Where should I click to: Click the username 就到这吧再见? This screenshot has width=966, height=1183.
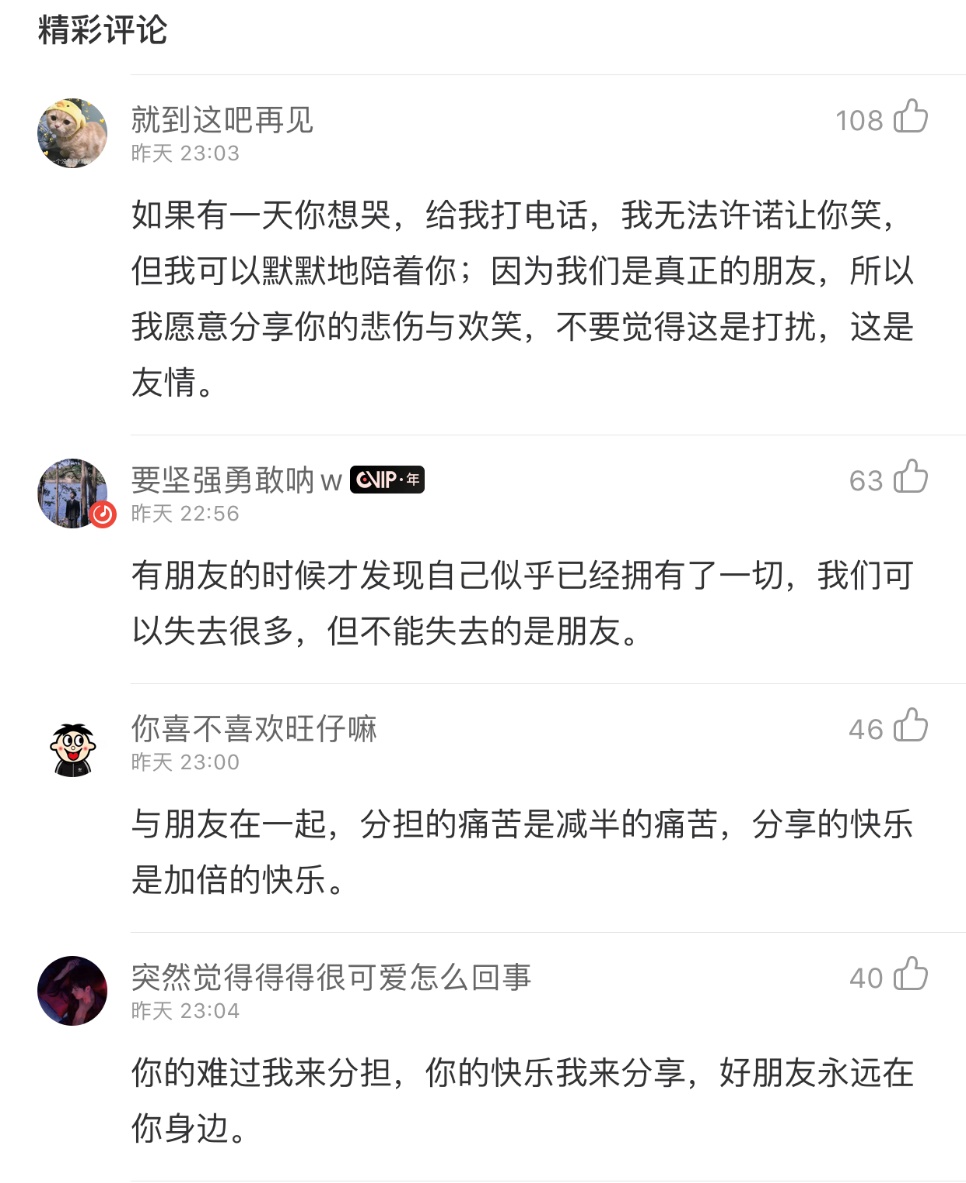tap(222, 120)
